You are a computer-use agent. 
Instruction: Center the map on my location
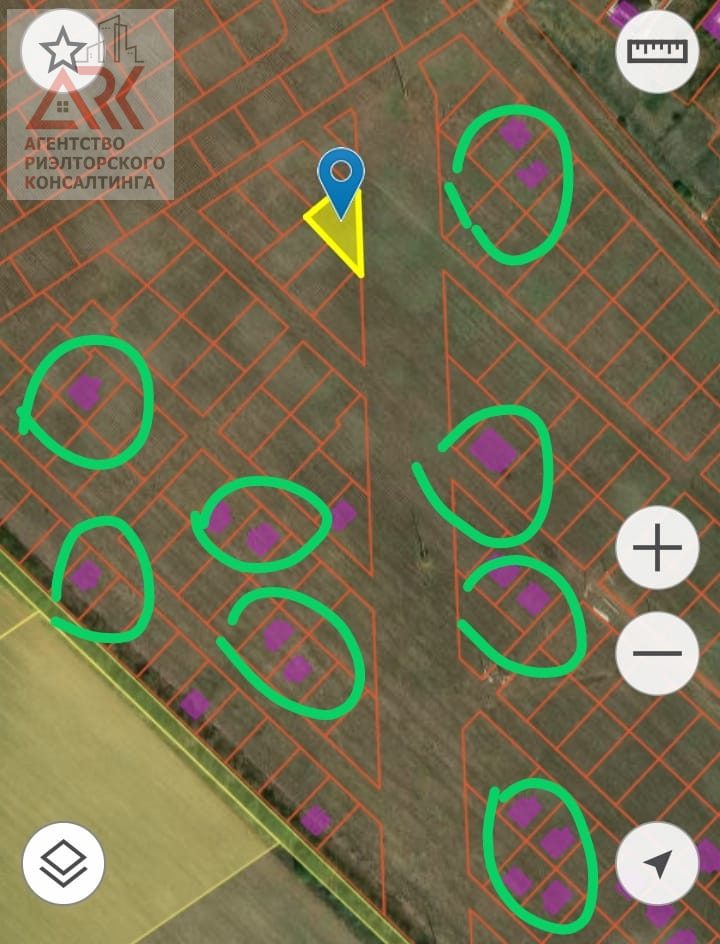[x=657, y=863]
